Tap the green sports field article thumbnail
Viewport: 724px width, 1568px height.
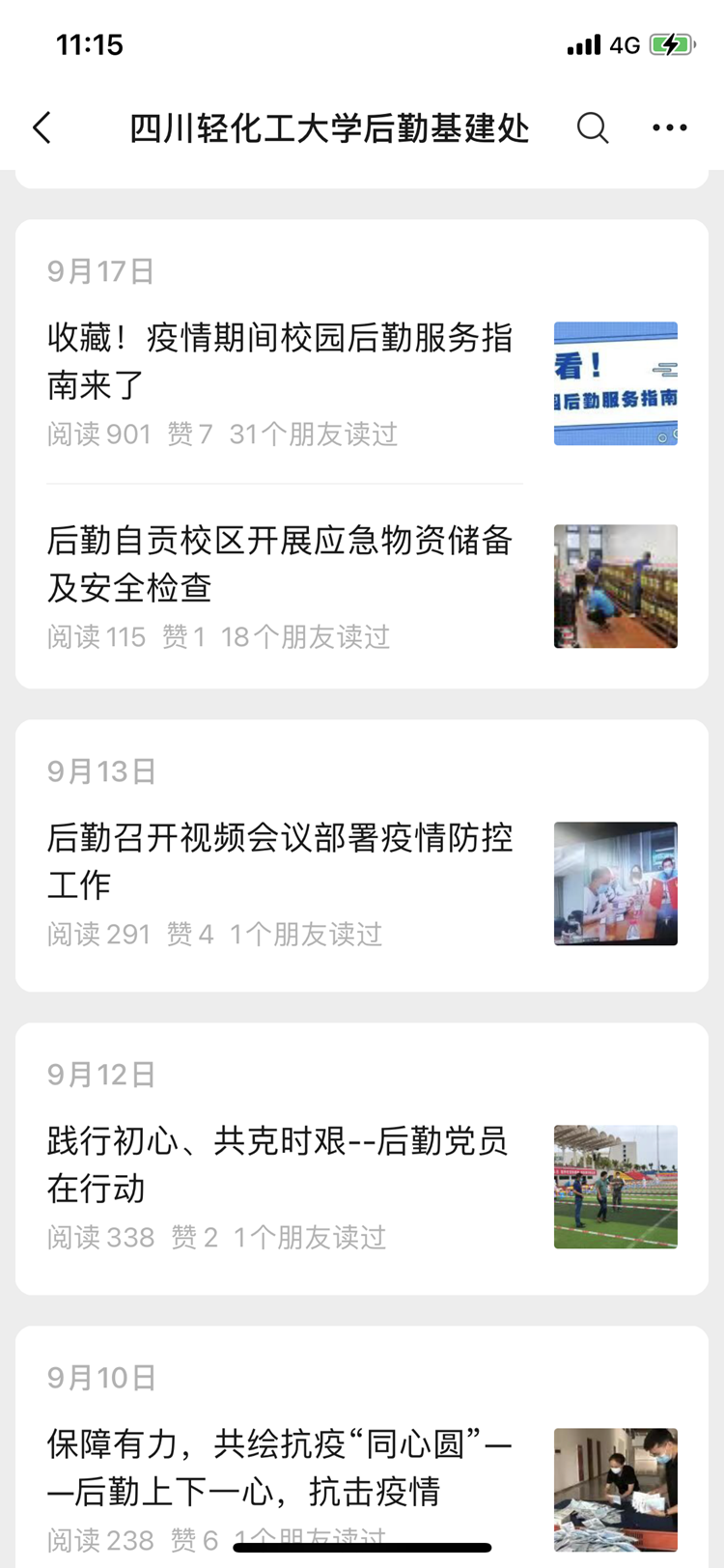point(615,1187)
